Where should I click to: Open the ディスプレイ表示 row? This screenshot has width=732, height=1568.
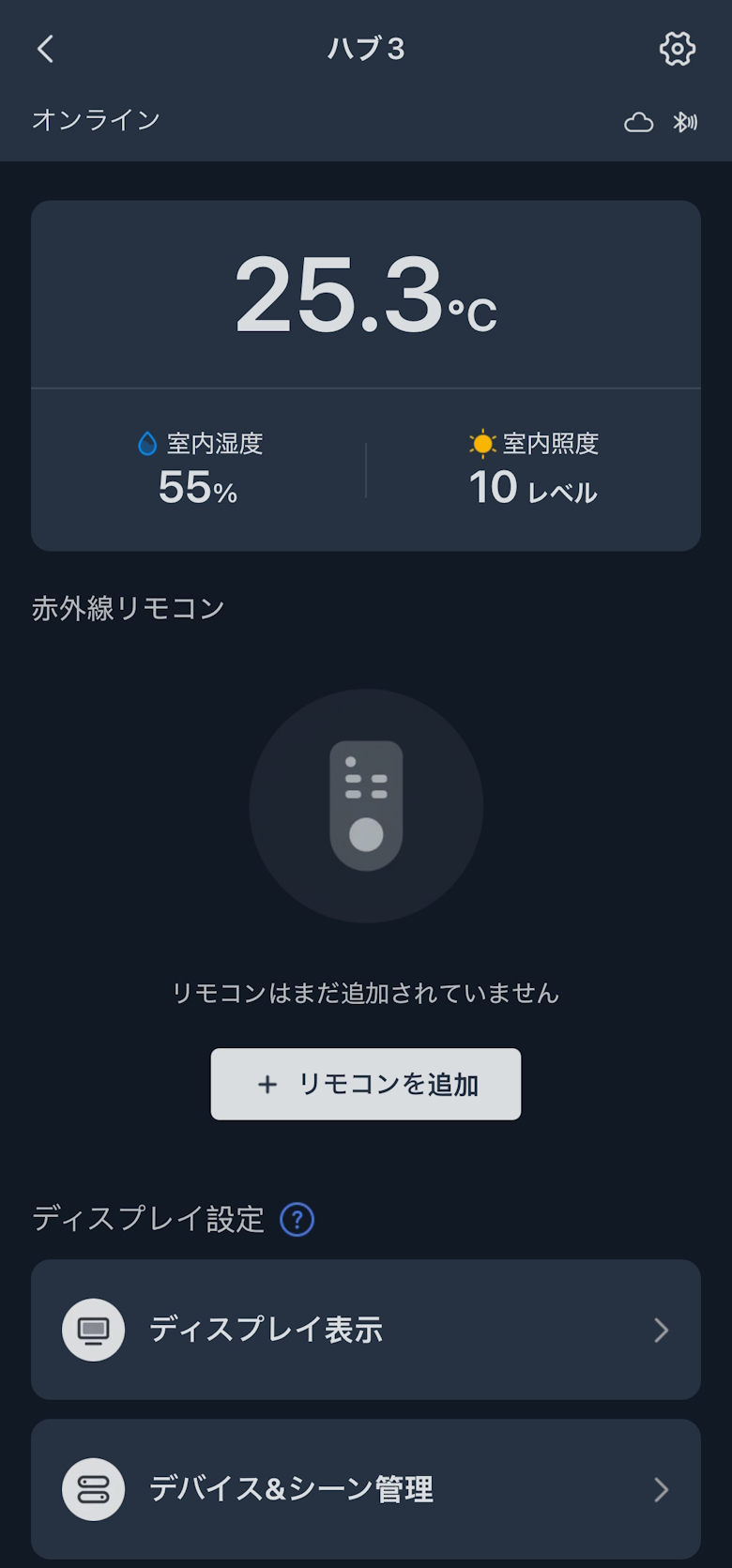coord(366,1330)
